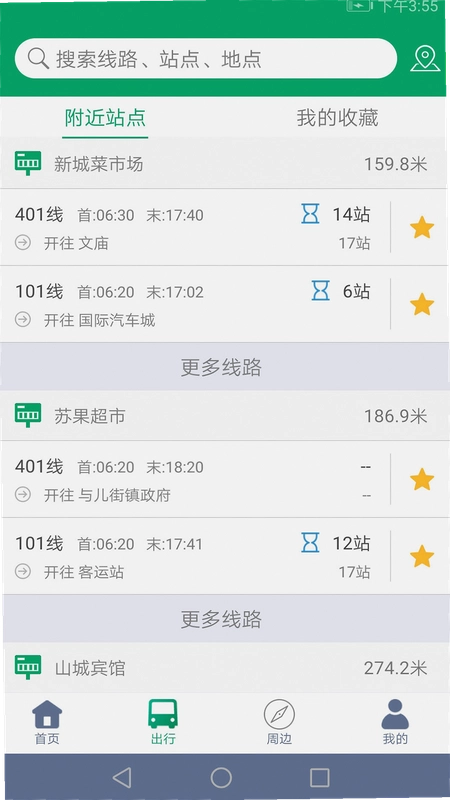
Task: Open the 我的 profile tab
Action: 395,722
